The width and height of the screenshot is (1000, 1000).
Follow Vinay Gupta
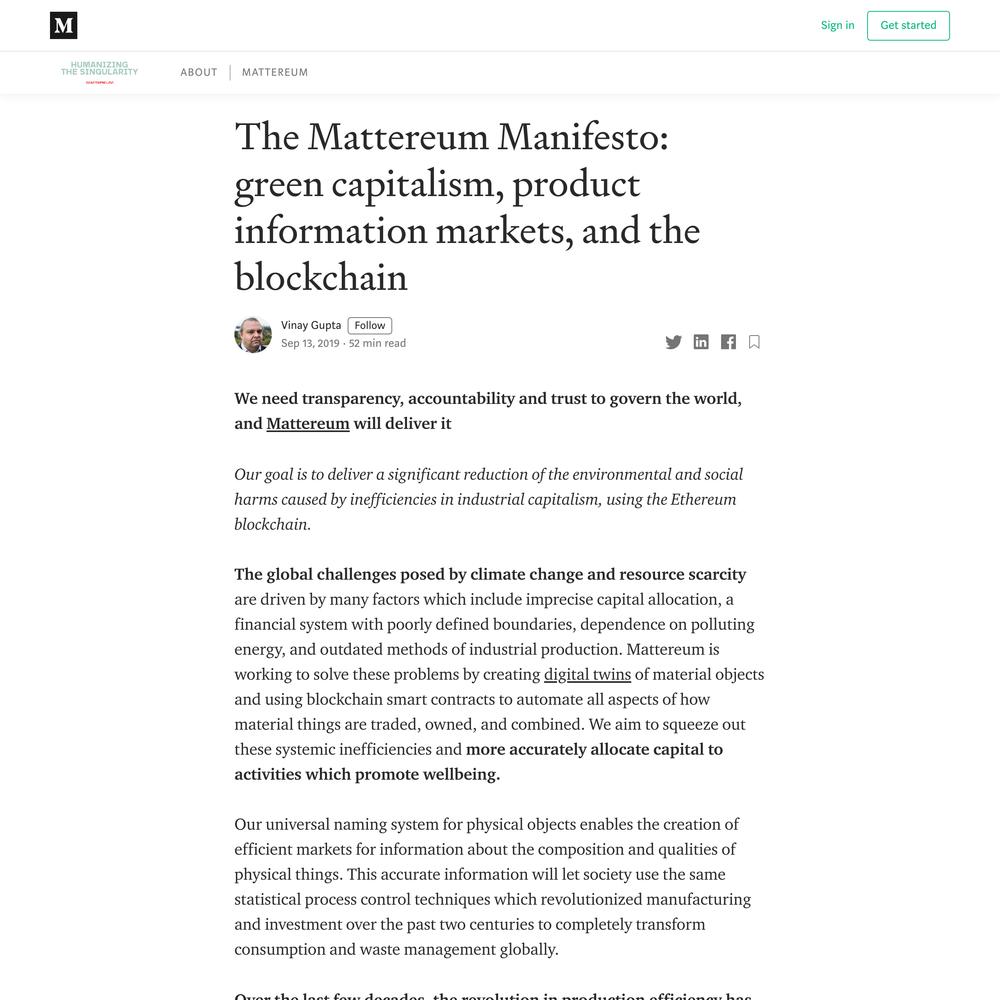coord(370,325)
